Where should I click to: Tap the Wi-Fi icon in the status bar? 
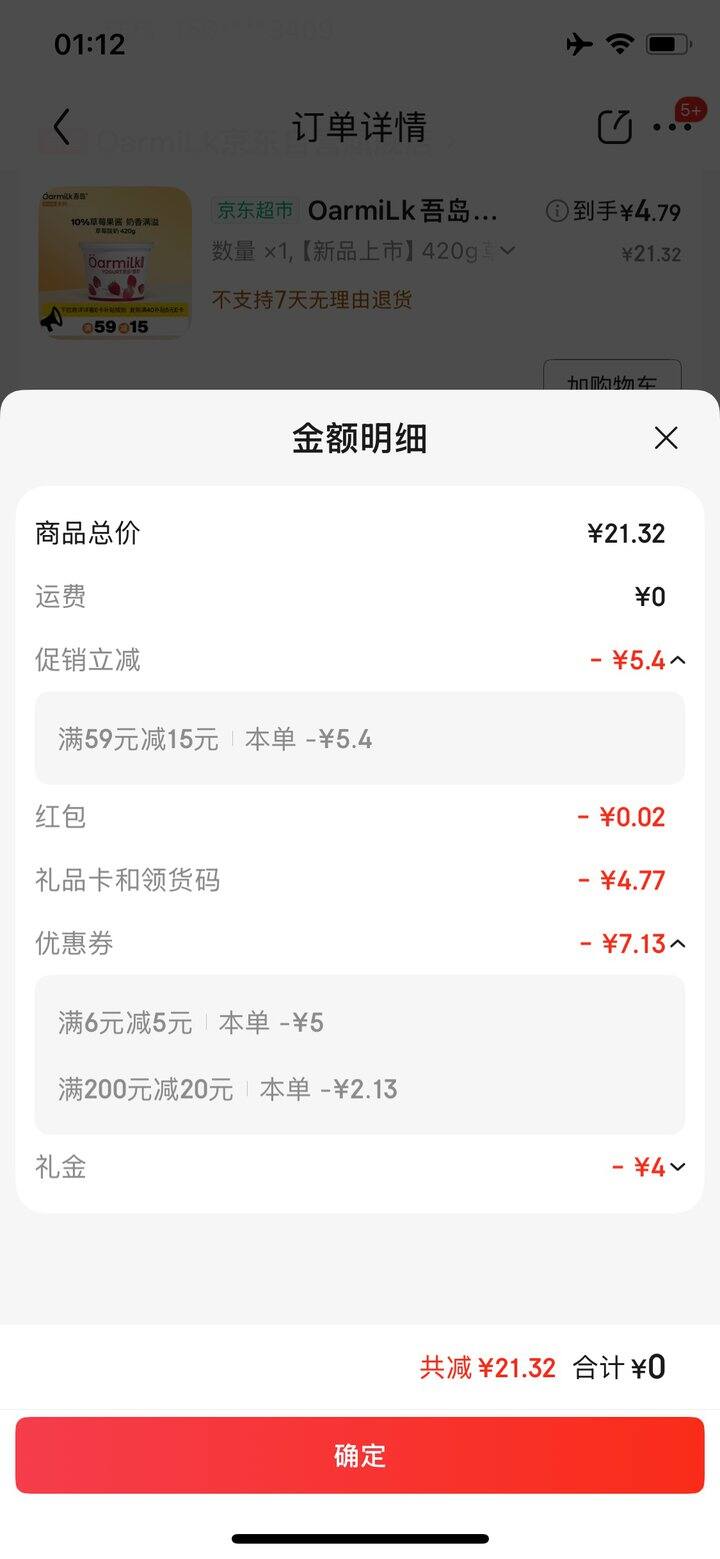621,43
